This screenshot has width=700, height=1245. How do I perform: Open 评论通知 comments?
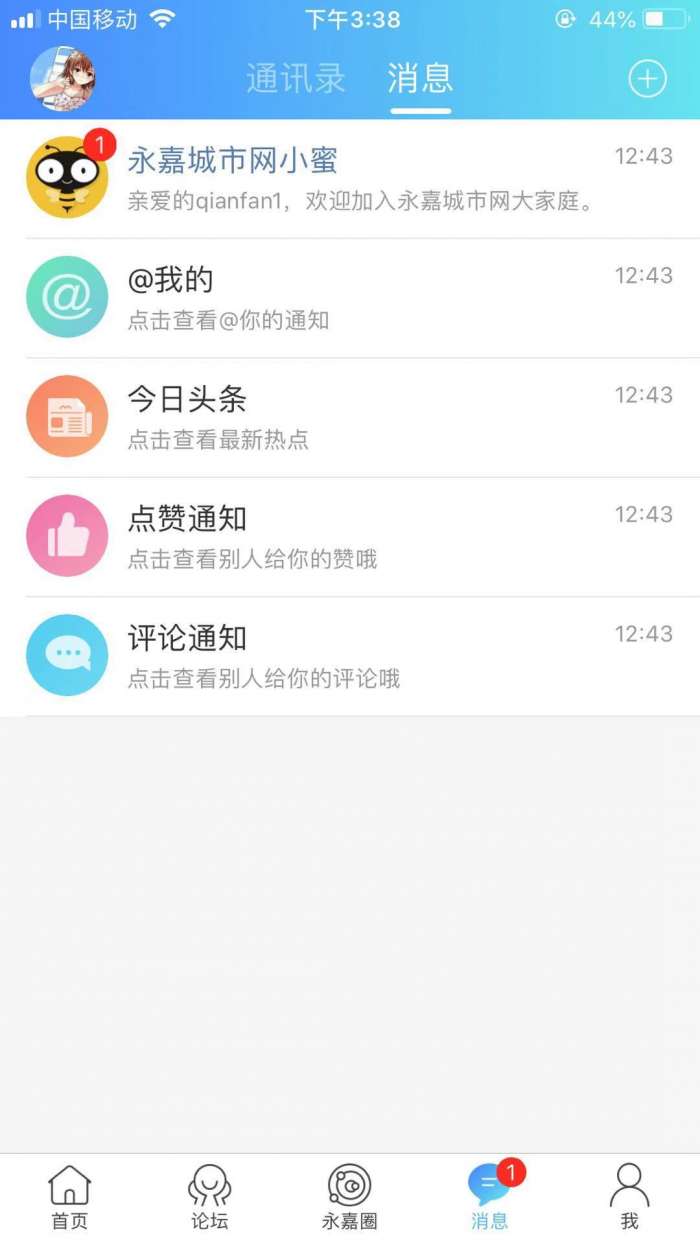coord(350,656)
